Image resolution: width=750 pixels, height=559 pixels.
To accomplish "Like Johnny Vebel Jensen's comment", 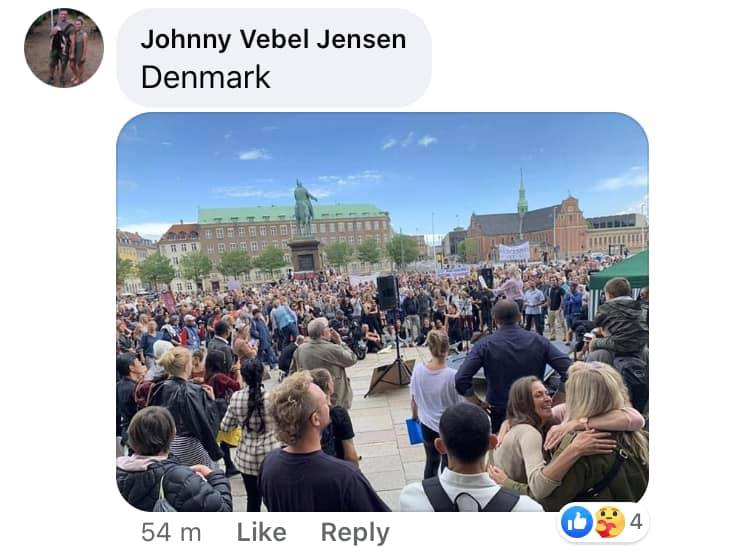I will point(261,533).
